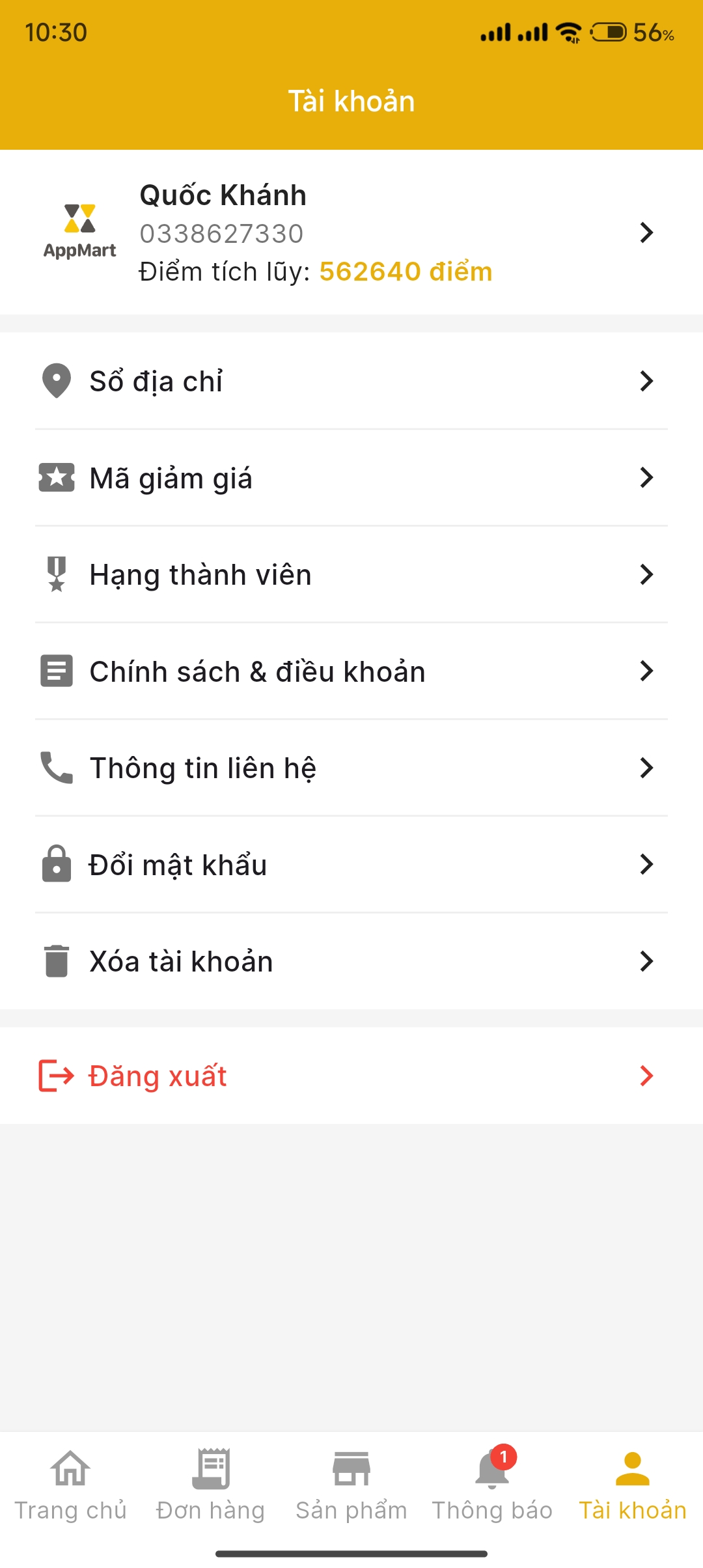The height and width of the screenshot is (1568, 703).
Task: Go to the Đơn hàng tab
Action: tap(211, 1485)
